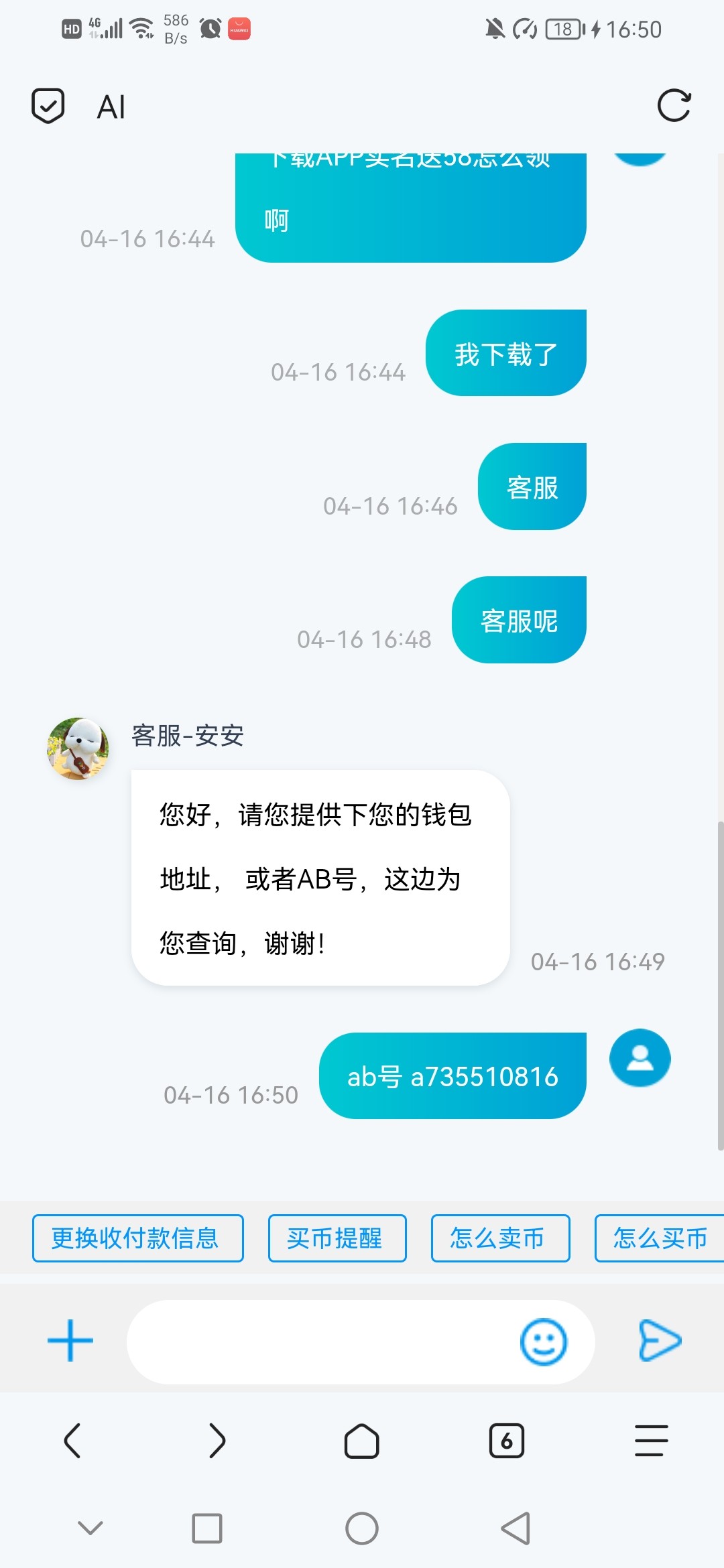Open the browser home page
The width and height of the screenshot is (724, 1568).
(362, 1441)
